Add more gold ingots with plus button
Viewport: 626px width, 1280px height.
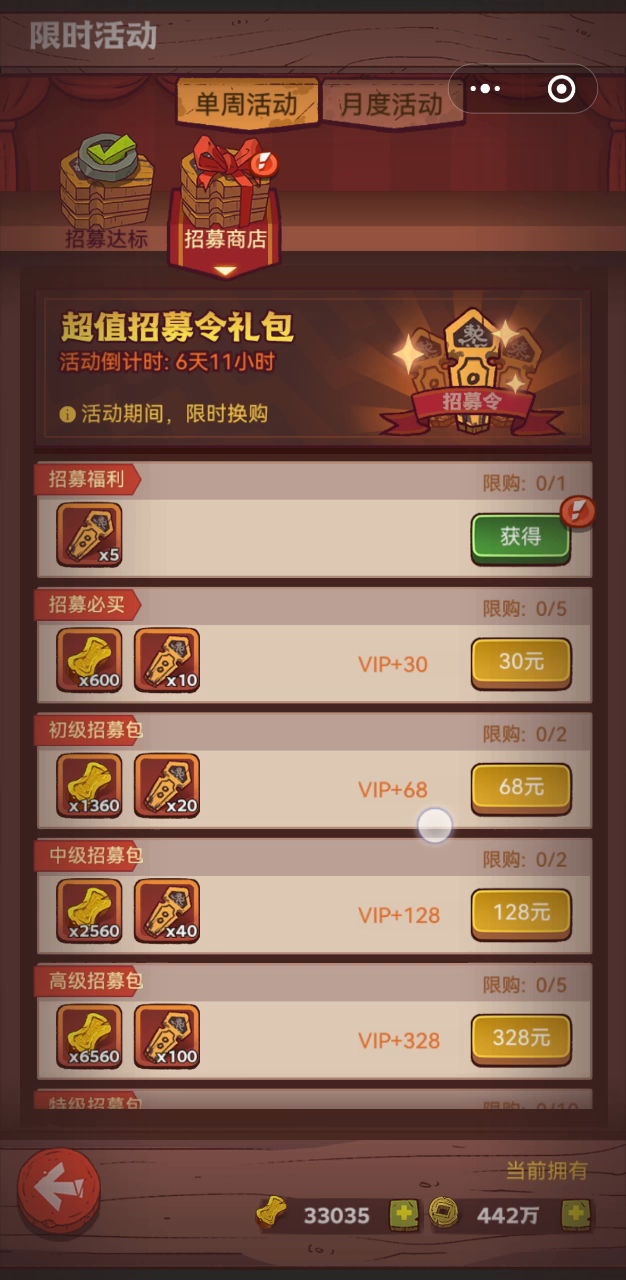pyautogui.click(x=404, y=1215)
